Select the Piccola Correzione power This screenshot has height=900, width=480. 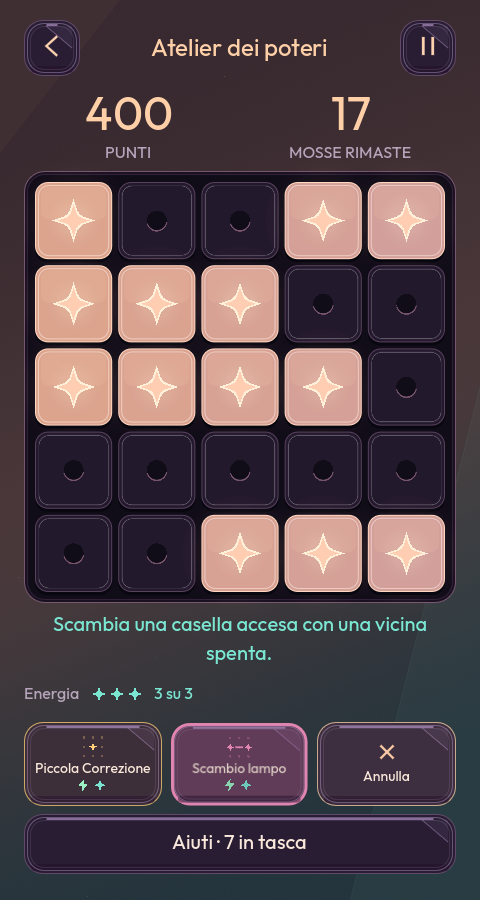click(93, 764)
